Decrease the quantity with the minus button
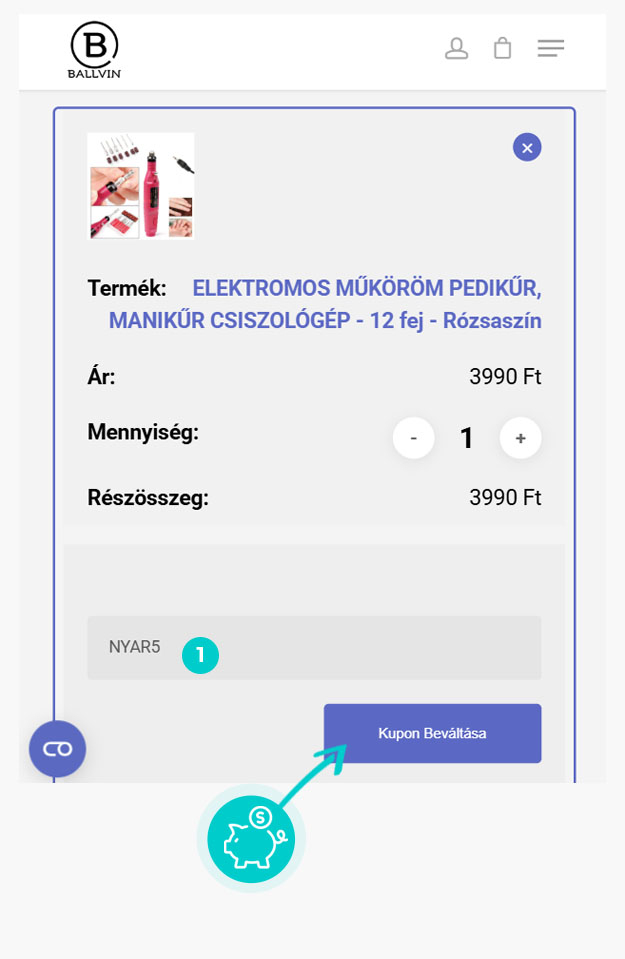 (413, 438)
